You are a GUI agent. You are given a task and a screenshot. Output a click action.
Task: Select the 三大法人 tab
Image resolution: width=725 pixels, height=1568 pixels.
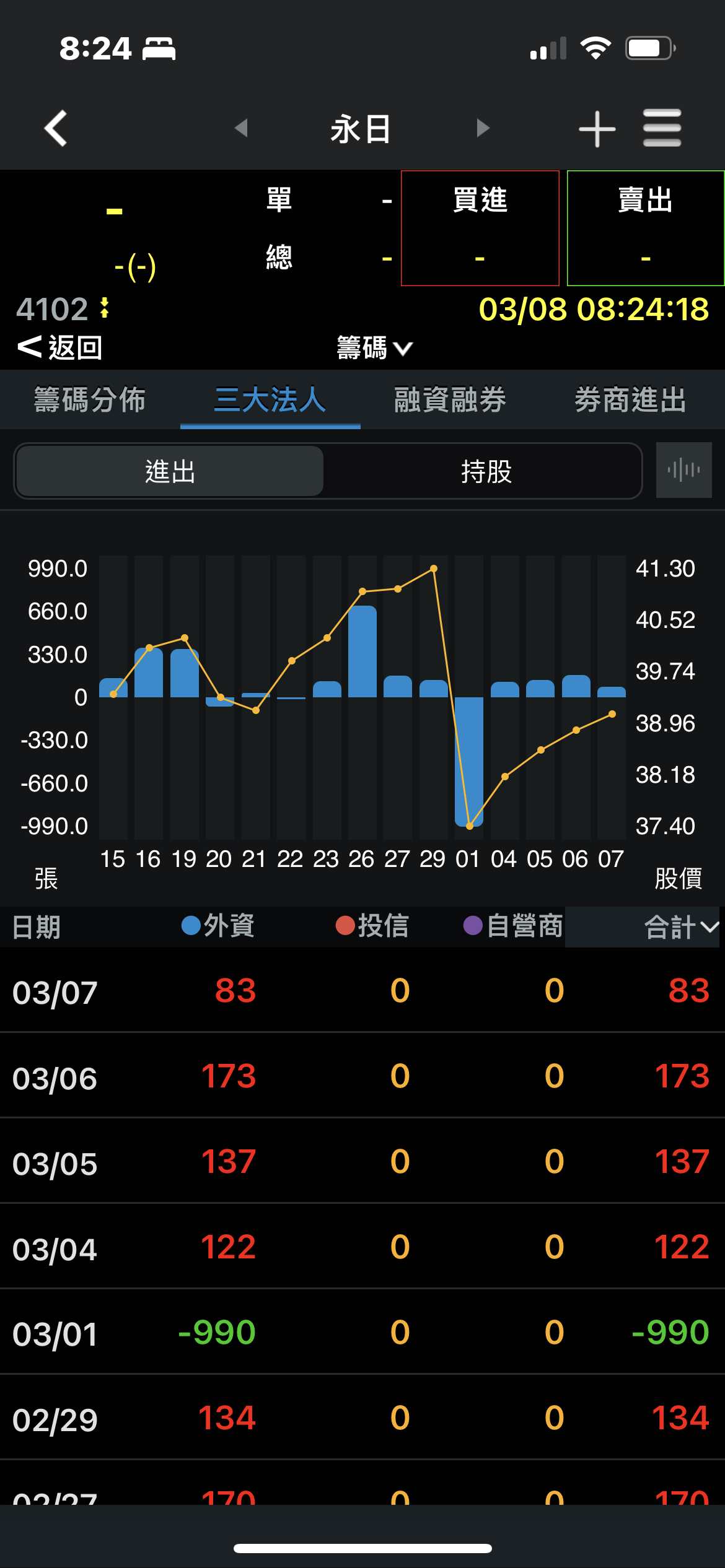pos(270,399)
